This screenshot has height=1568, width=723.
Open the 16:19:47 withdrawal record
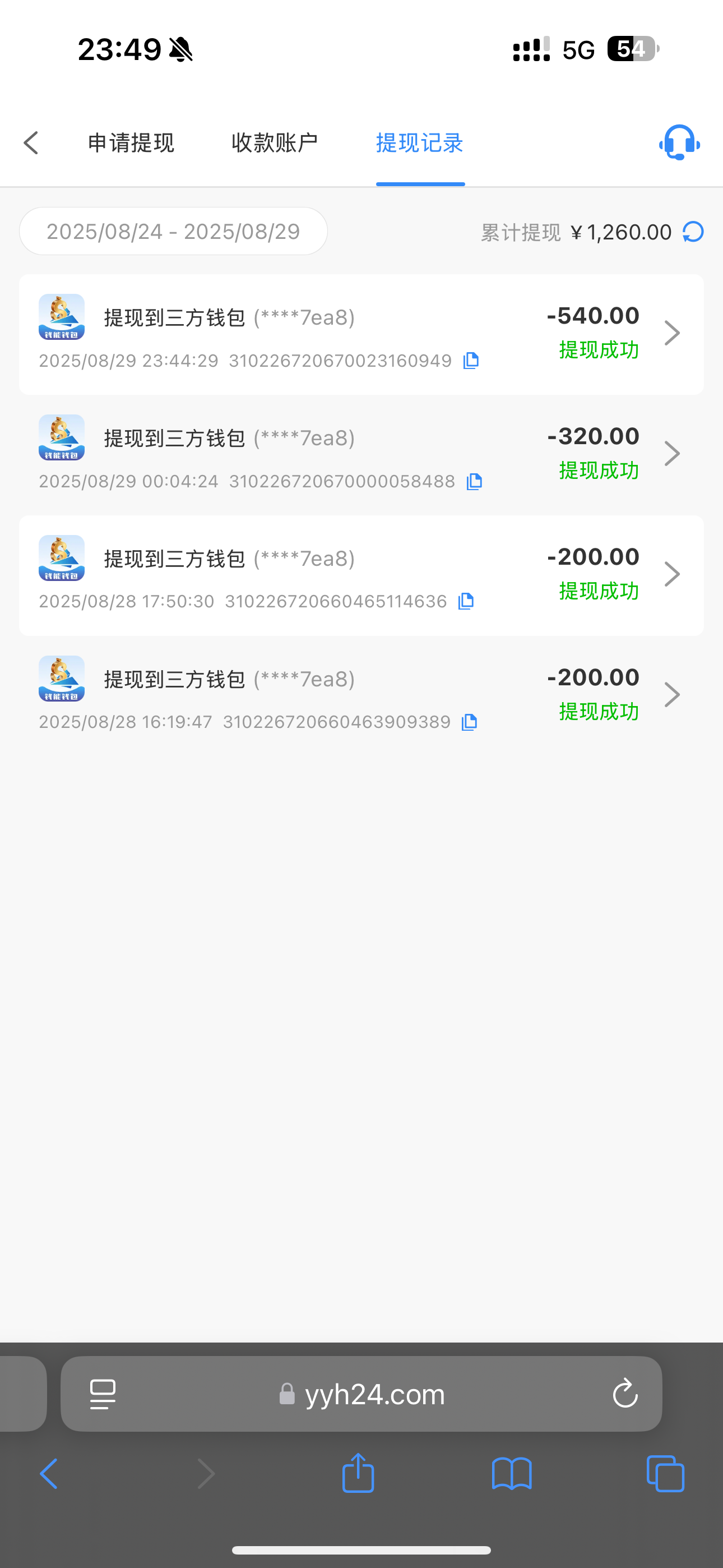[672, 694]
